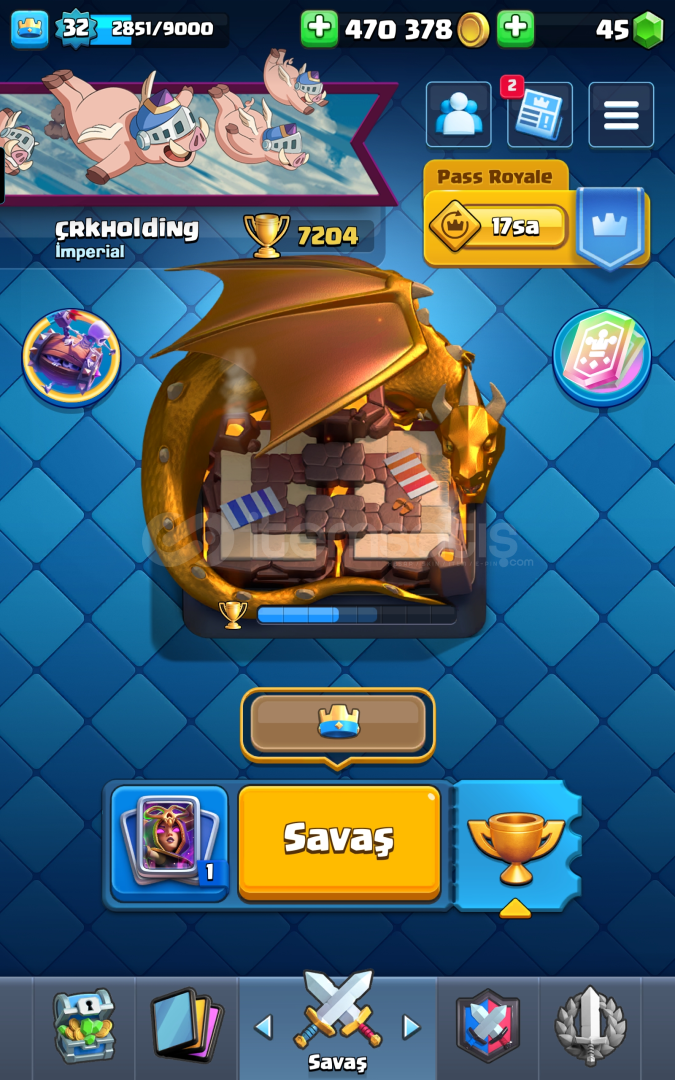This screenshot has width=675, height=1080.
Task: Tap the plus icon to buy gold
Action: pyautogui.click(x=319, y=29)
